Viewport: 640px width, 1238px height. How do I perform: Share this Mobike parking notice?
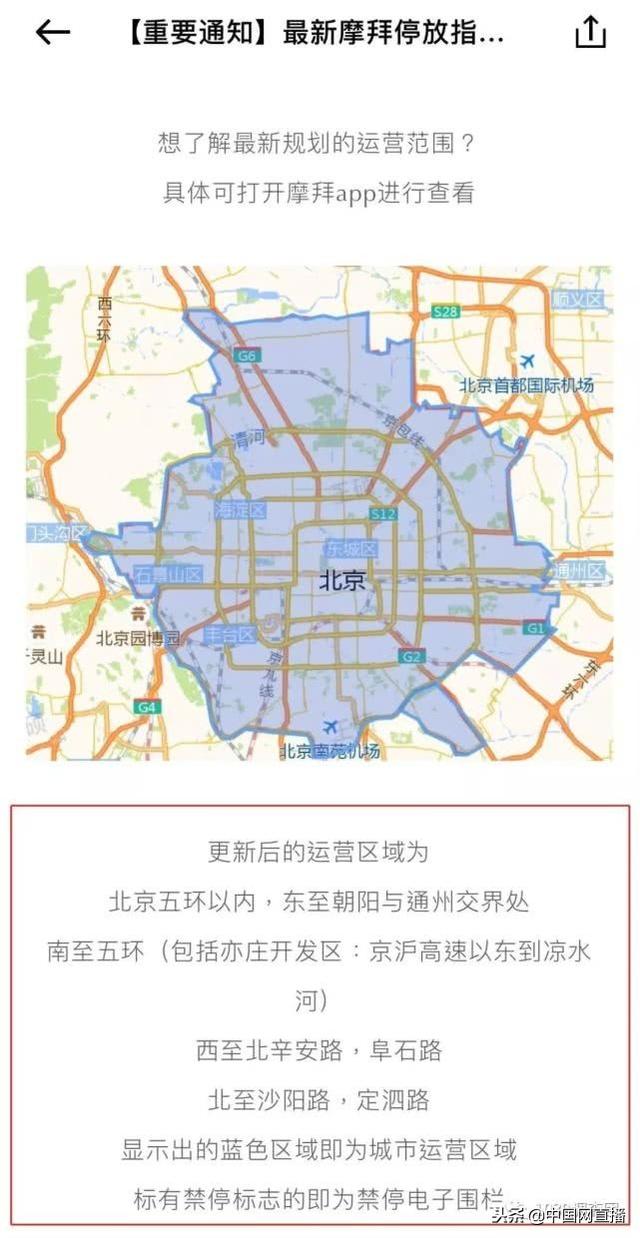(590, 33)
